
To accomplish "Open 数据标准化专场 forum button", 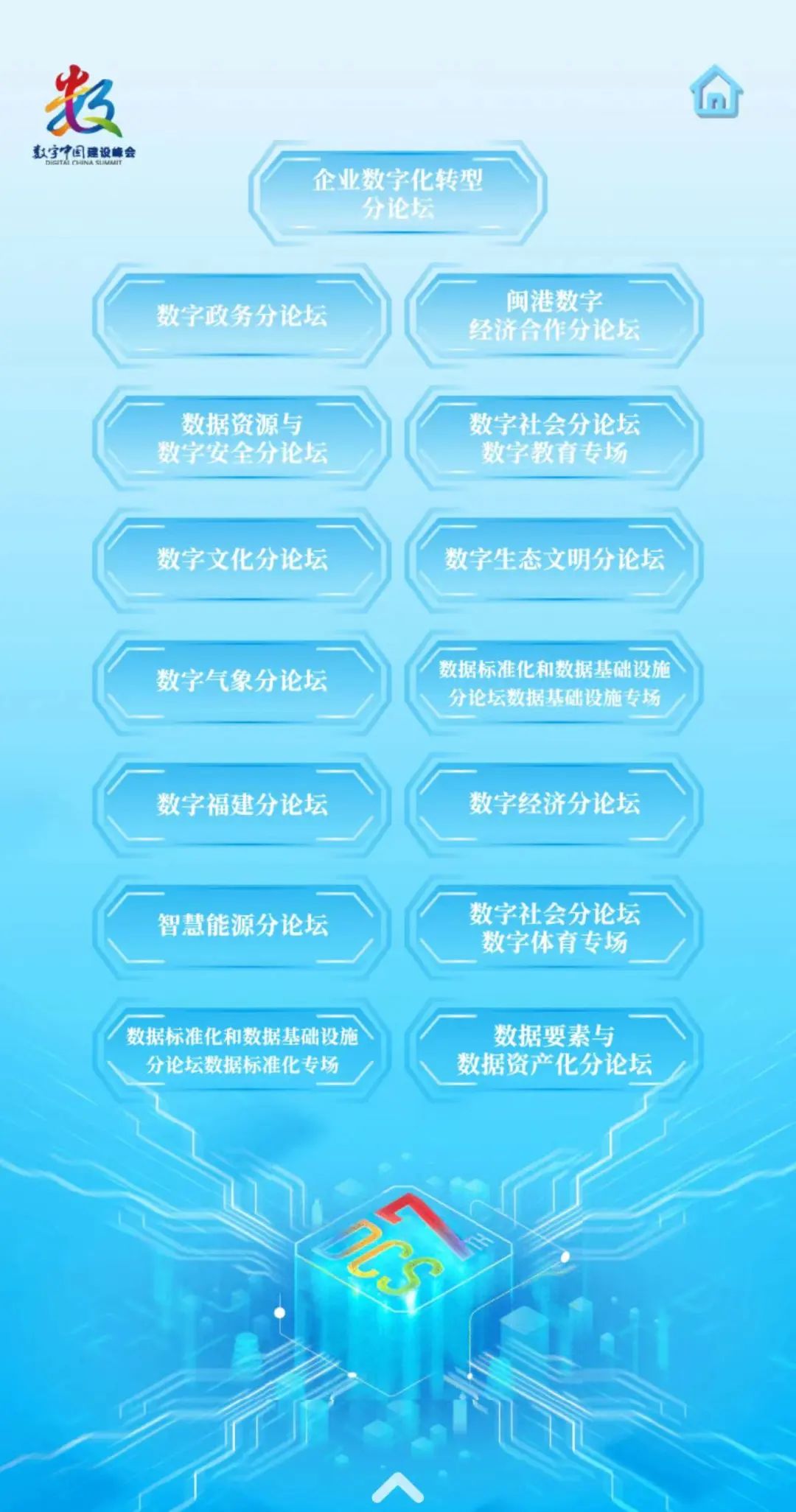I will tap(242, 1049).
